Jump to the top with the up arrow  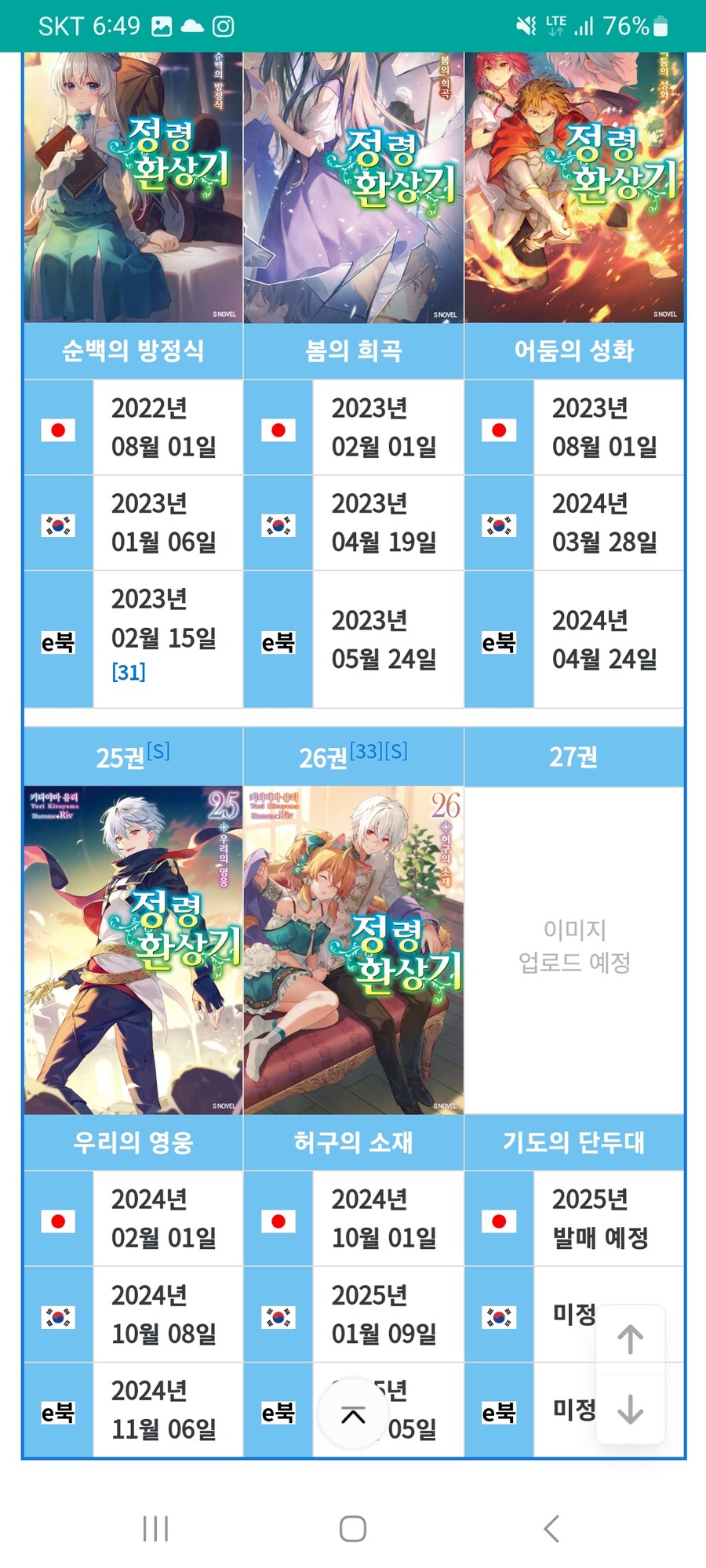click(630, 1339)
